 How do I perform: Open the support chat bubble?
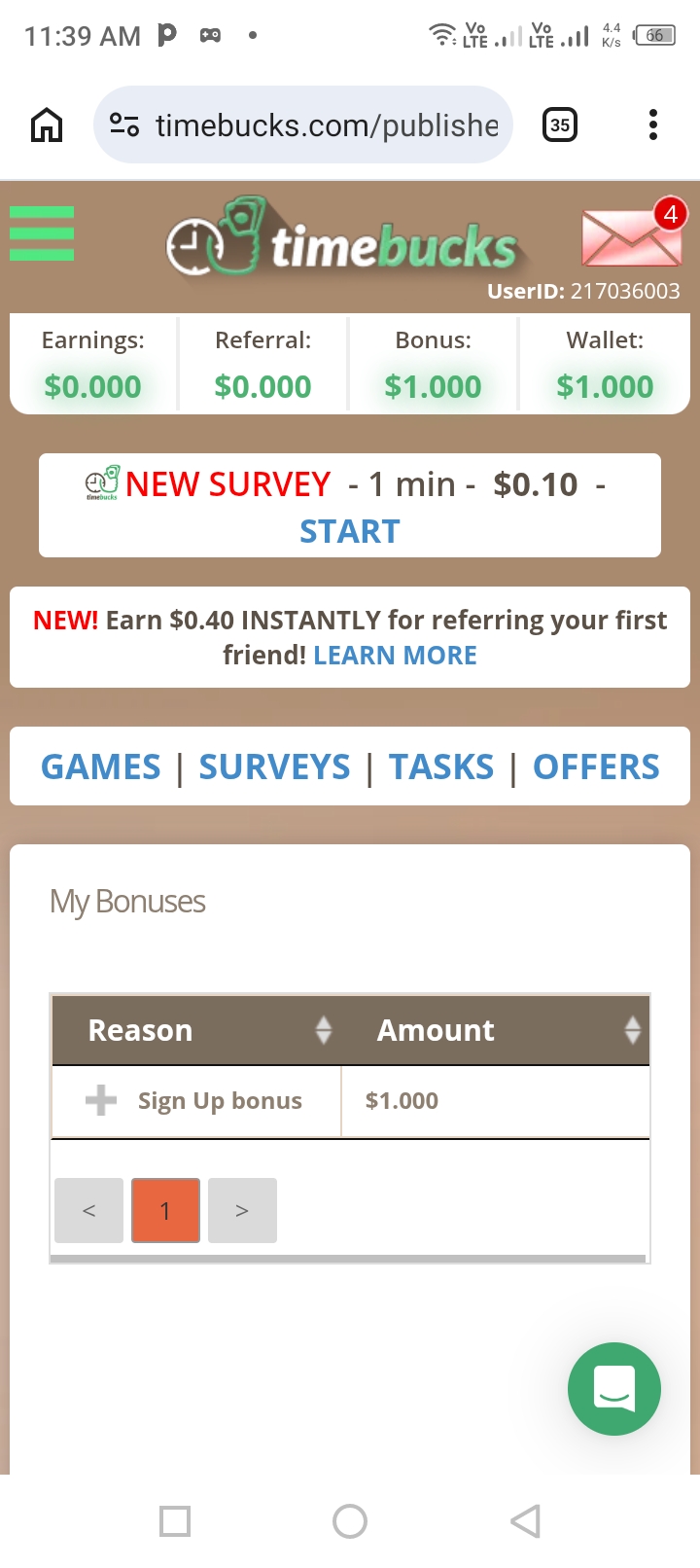[x=614, y=1389]
